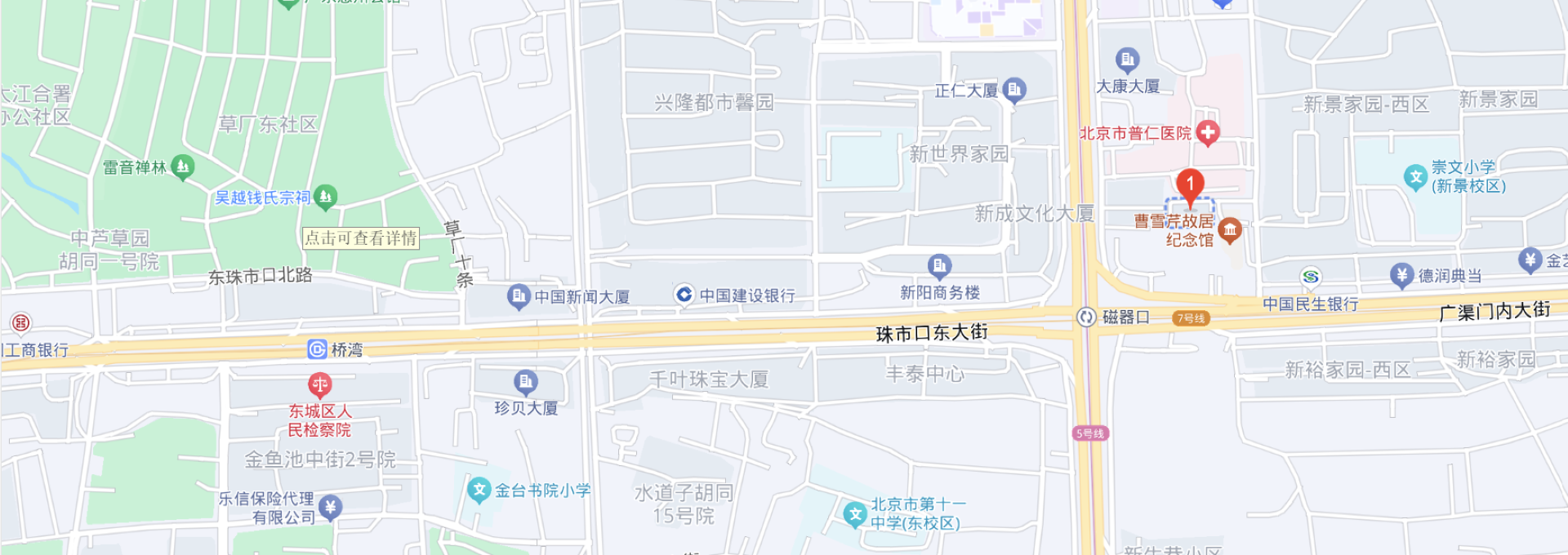Viewport: 1568px width, 555px height.
Task: Select the 磁器口 subway station icon
Action: (1085, 317)
